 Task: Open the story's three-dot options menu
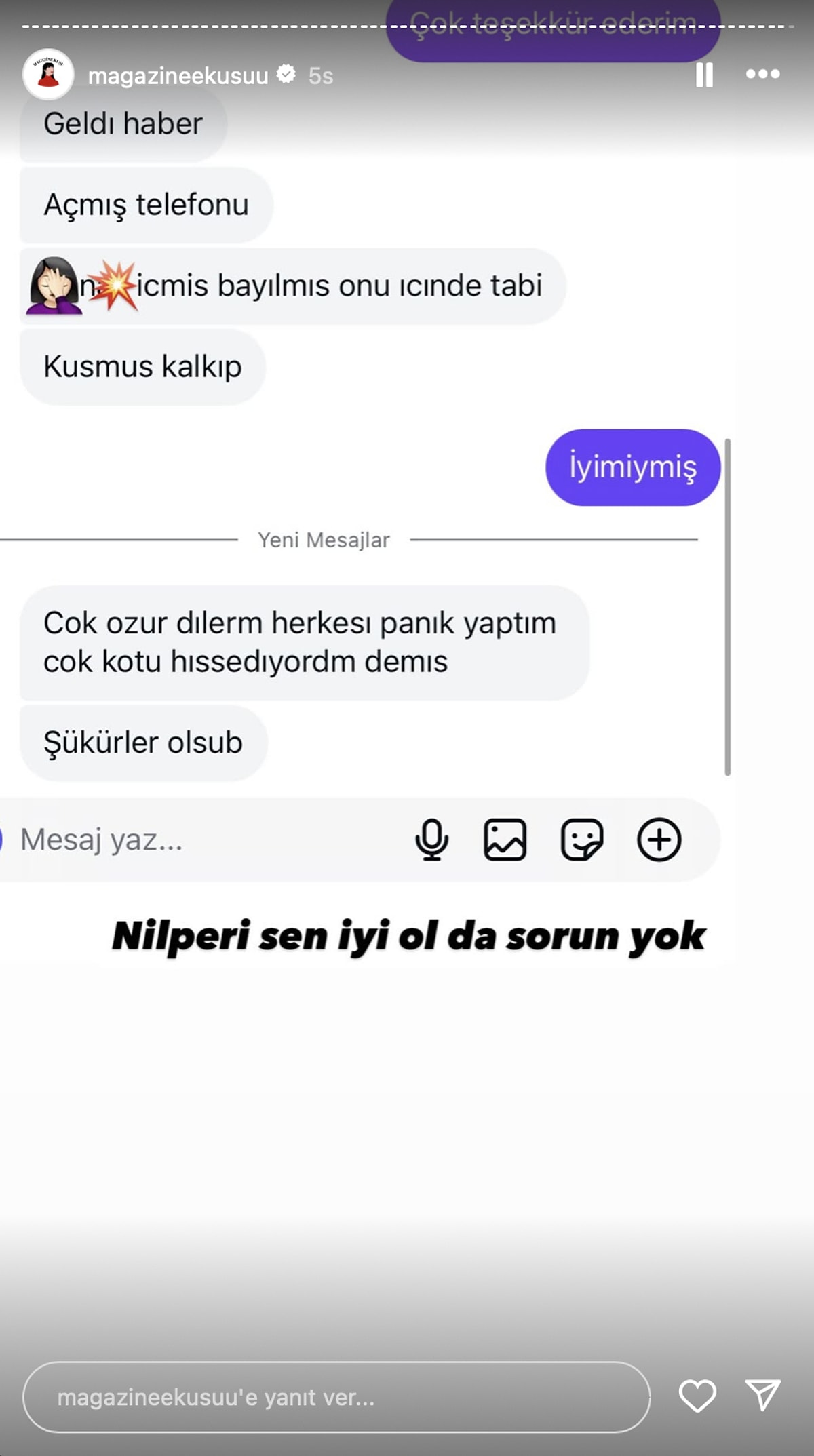point(762,74)
